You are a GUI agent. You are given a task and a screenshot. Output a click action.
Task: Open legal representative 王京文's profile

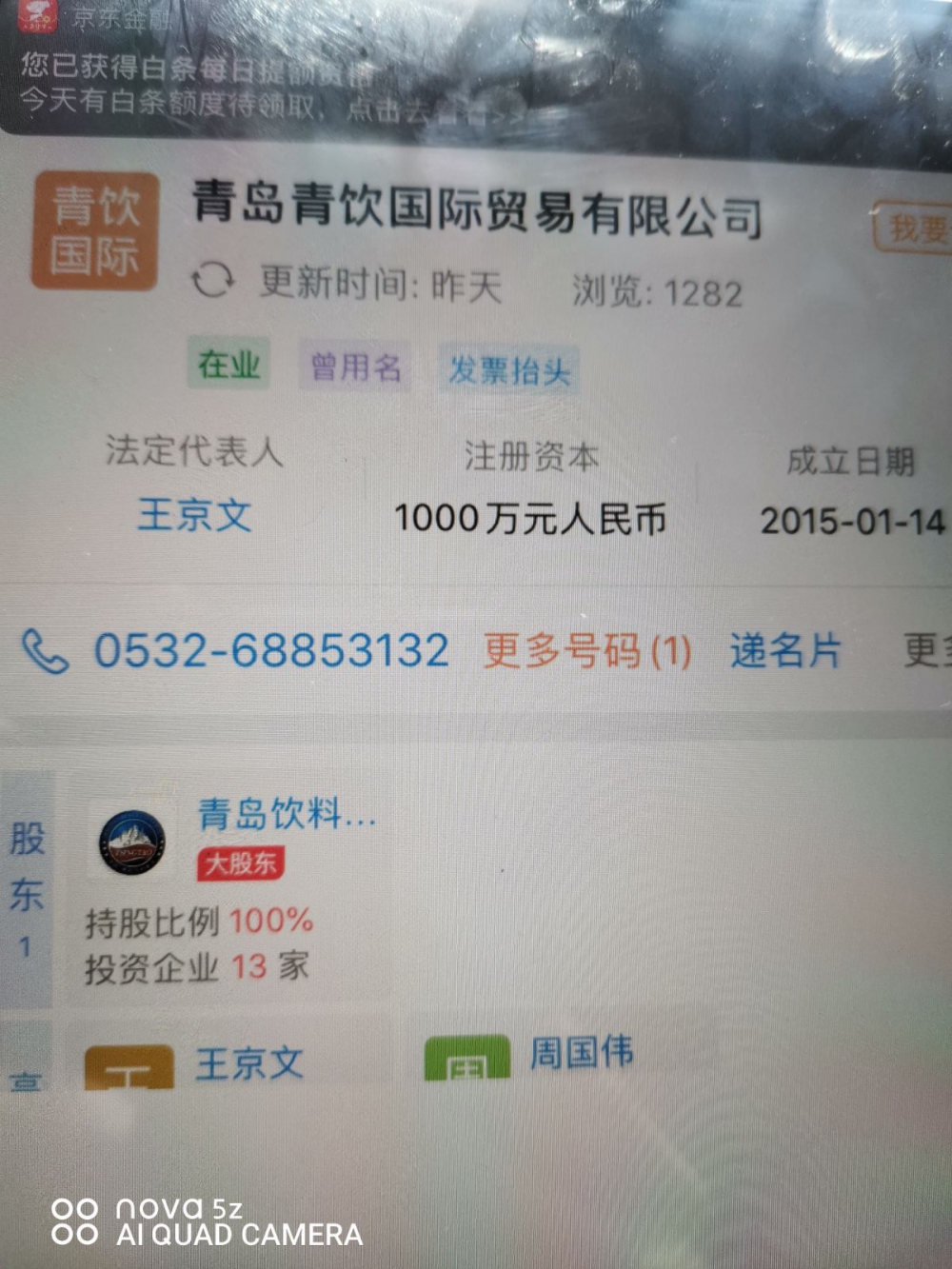click(x=194, y=516)
